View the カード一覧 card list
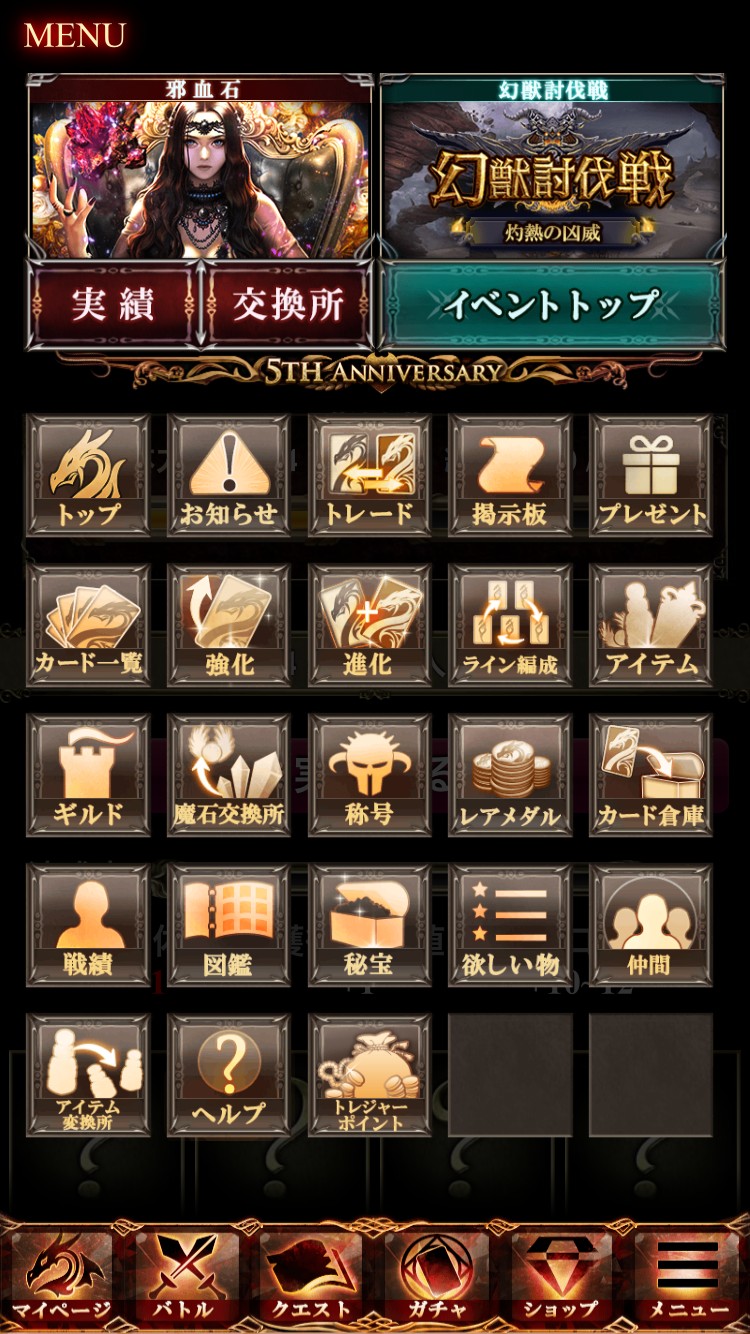 [x=88, y=626]
